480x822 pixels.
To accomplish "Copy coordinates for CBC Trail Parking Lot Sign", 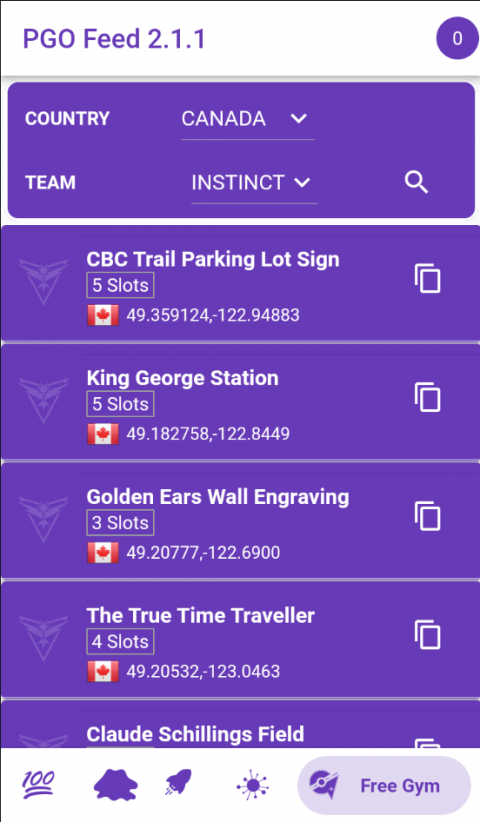I will click(428, 278).
